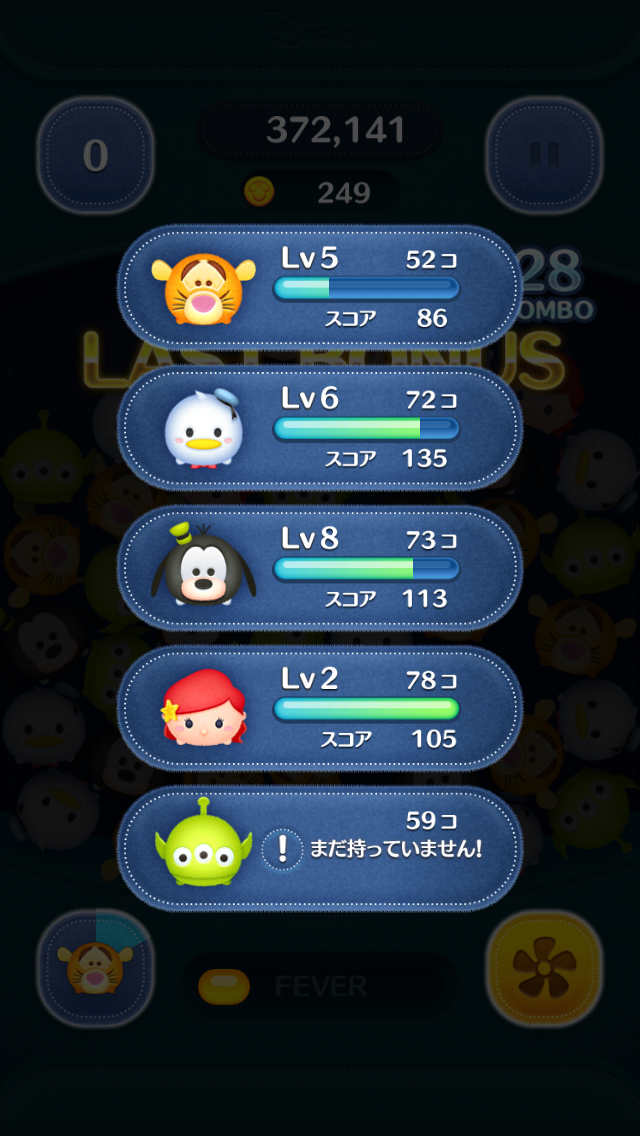Activate the Tigger skill button
640x1136 pixels.
click(x=95, y=967)
